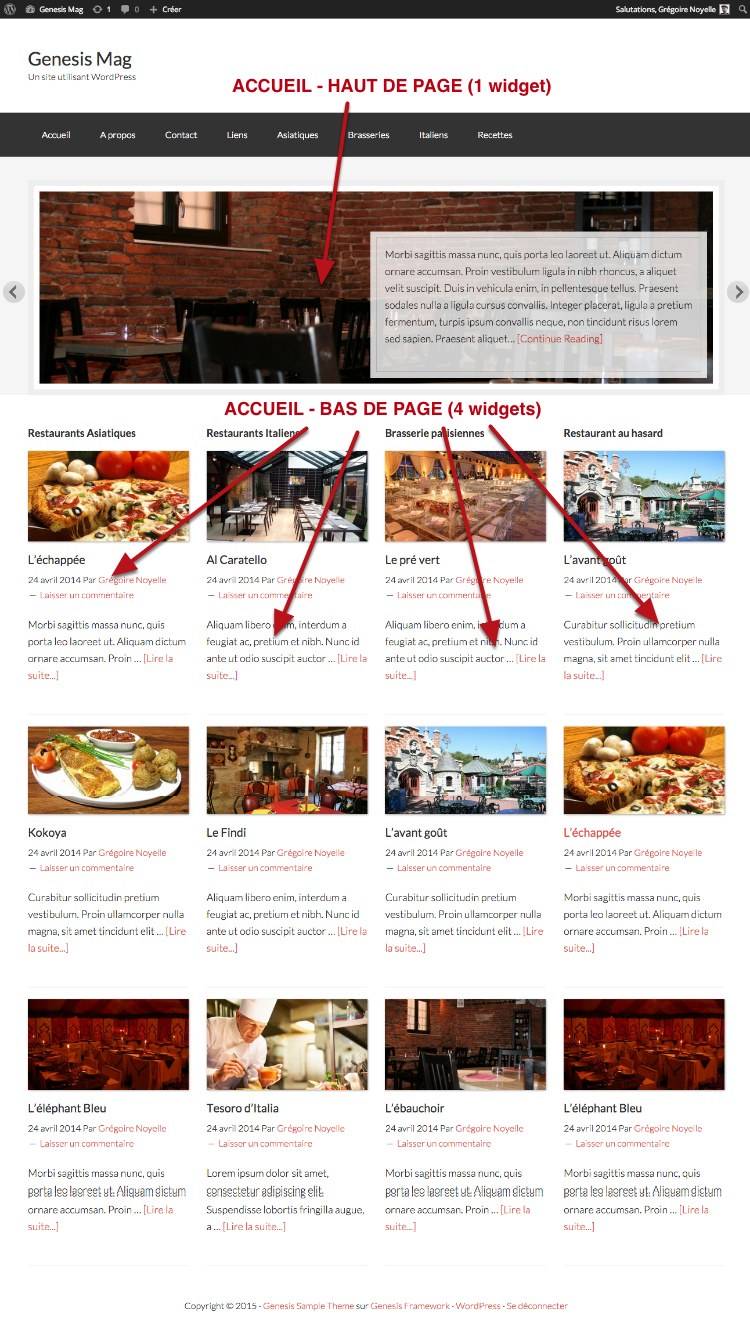Image resolution: width=750 pixels, height=1330 pixels.
Task: Open the Contact page
Action: 181,135
